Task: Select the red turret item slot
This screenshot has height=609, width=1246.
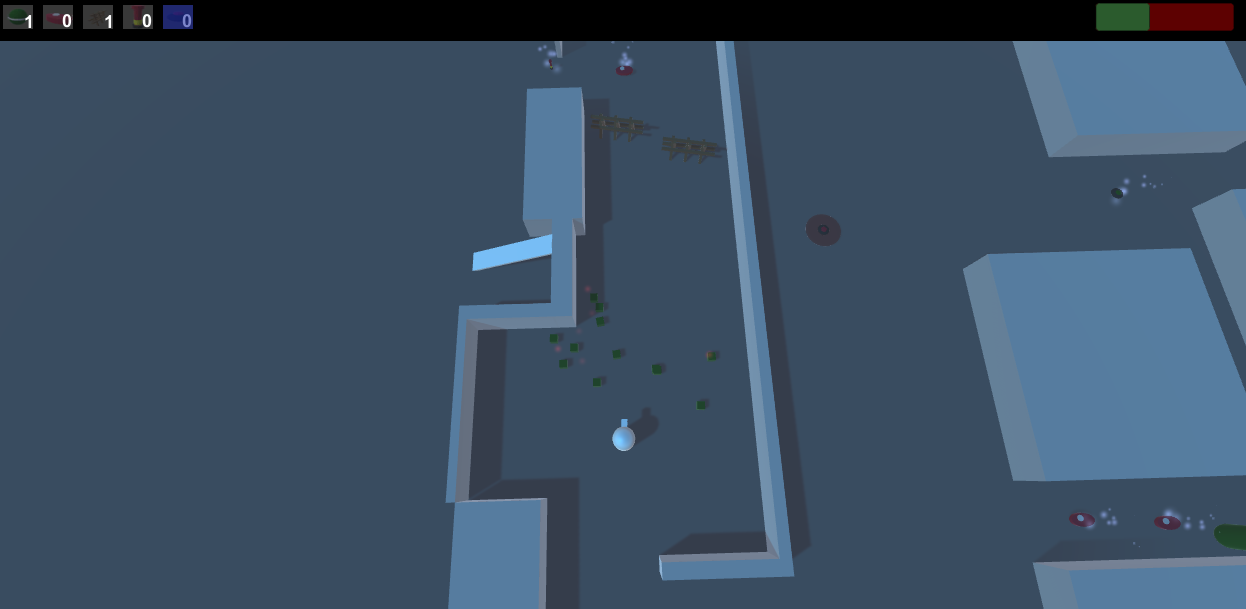Action: pyautogui.click(x=138, y=17)
